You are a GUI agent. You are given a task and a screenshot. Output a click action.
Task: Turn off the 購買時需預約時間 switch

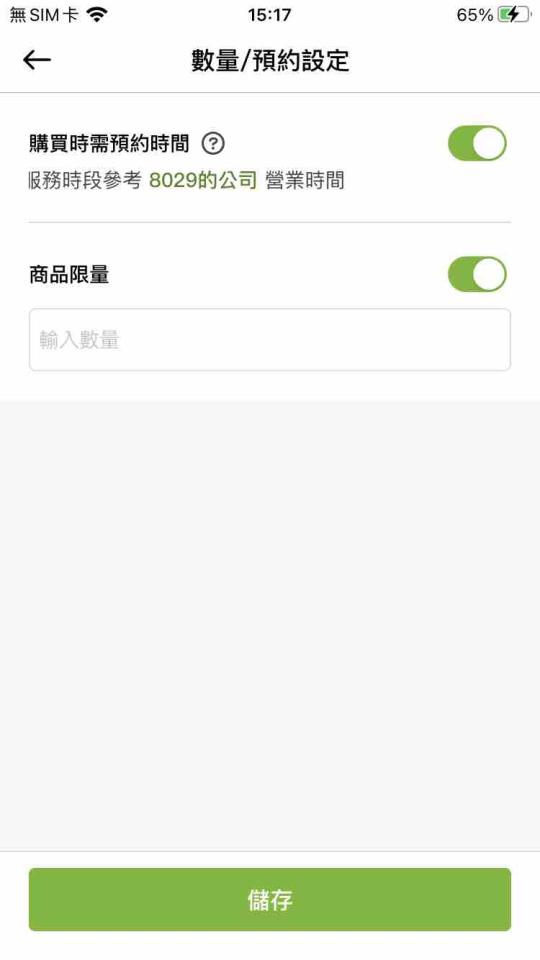[x=477, y=143]
